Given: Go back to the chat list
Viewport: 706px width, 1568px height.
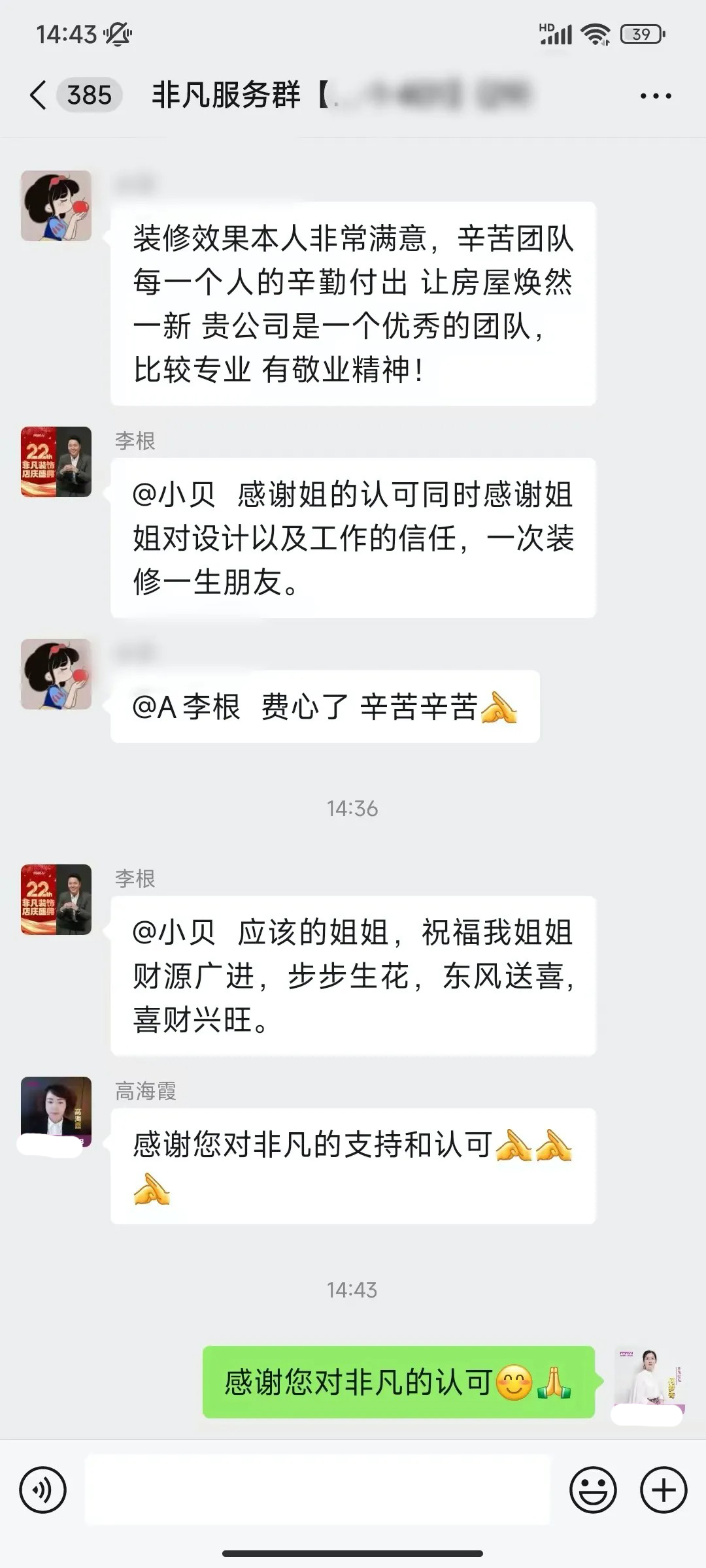Looking at the screenshot, I should pos(39,95).
